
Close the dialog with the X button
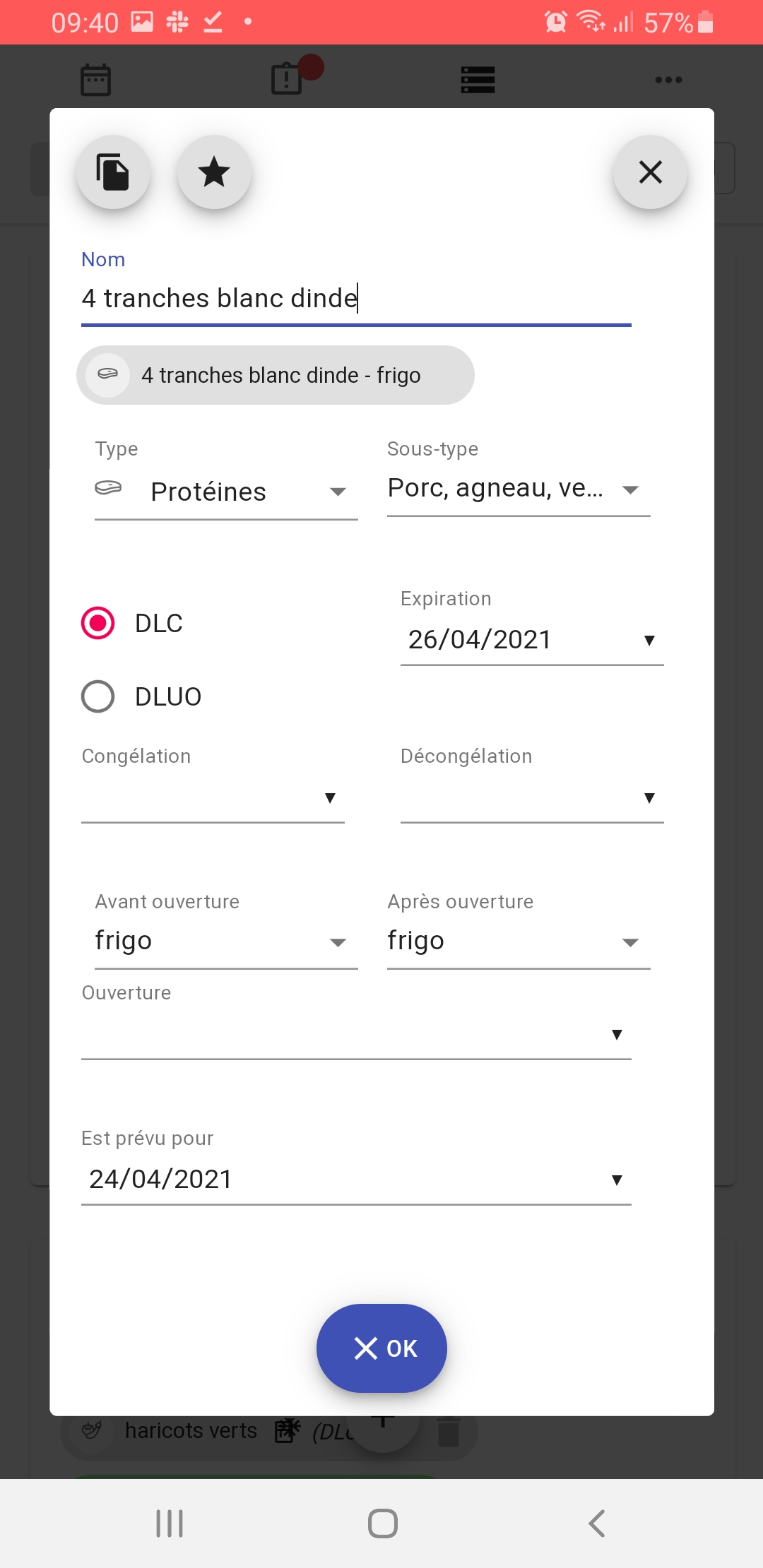(x=650, y=172)
